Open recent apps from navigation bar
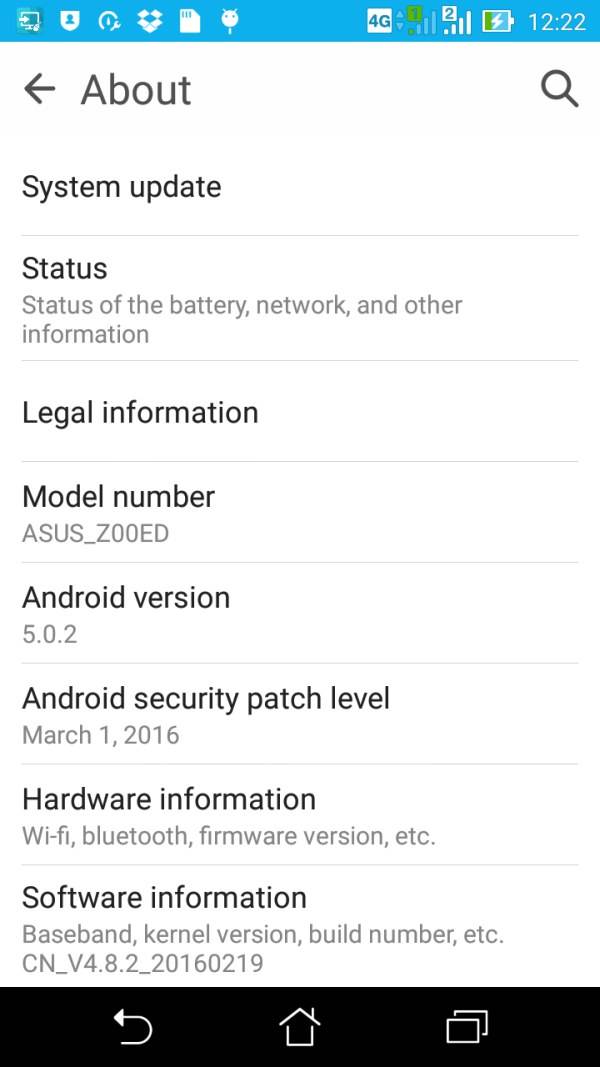Screen dimensions: 600x1067 pos(467,1026)
